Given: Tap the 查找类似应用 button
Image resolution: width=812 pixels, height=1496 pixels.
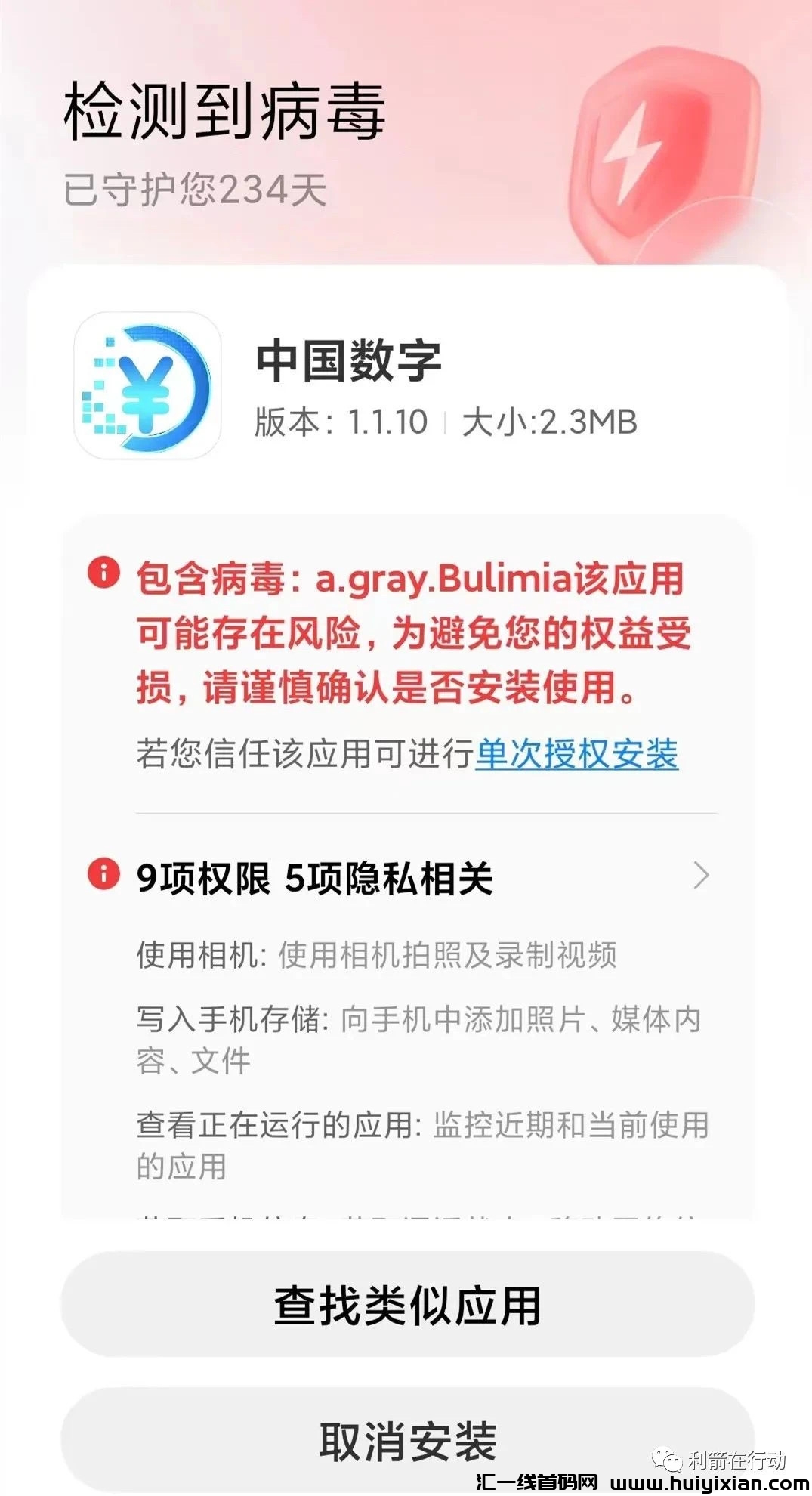Looking at the screenshot, I should click(407, 1305).
